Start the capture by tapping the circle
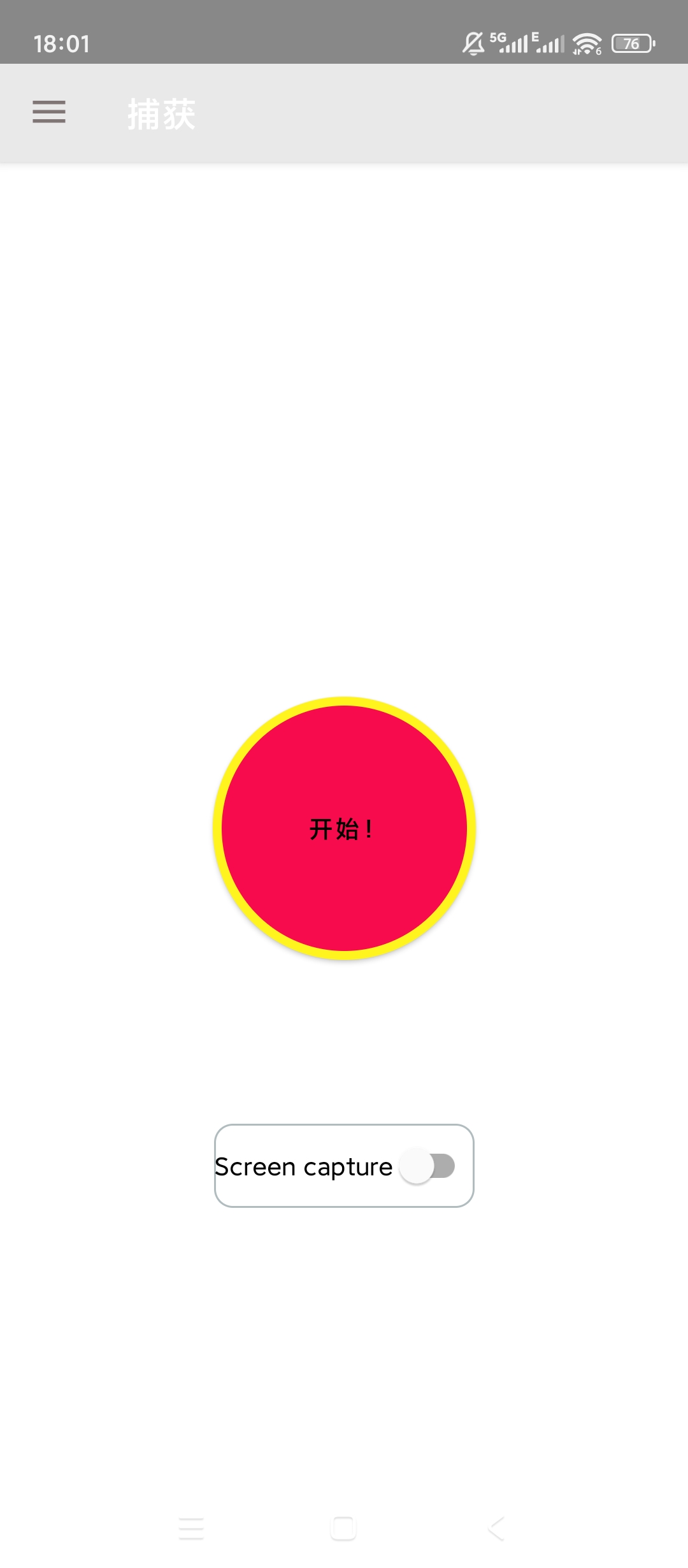The image size is (688, 1568). click(343, 829)
